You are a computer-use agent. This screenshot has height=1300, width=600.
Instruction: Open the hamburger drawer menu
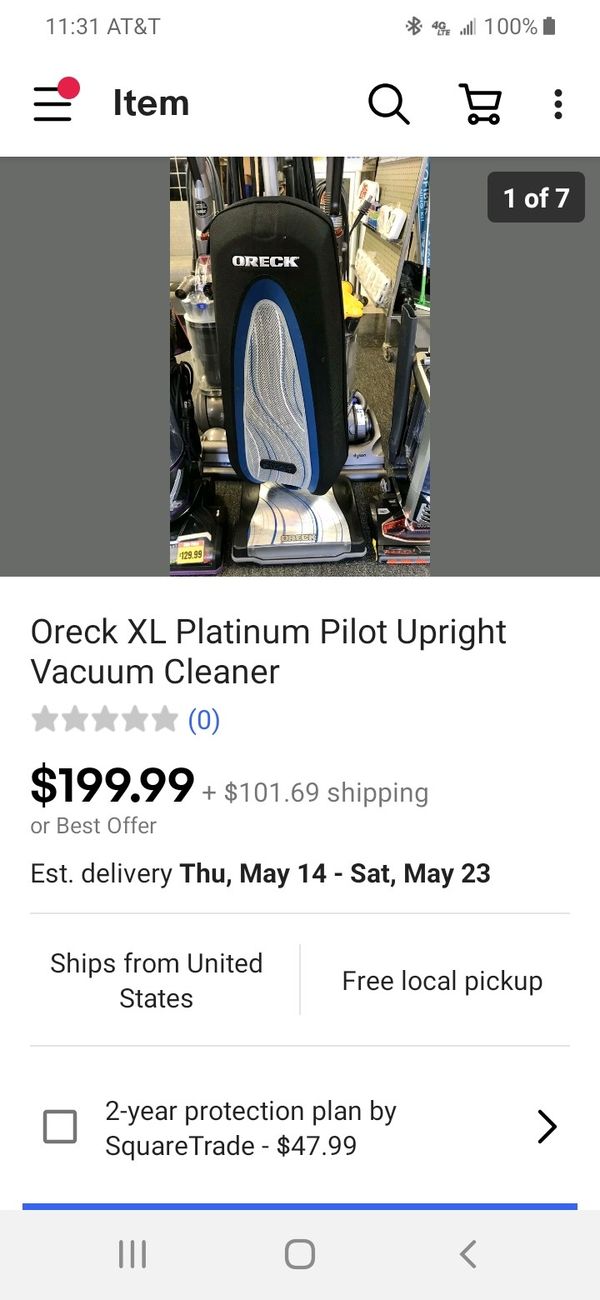(54, 103)
